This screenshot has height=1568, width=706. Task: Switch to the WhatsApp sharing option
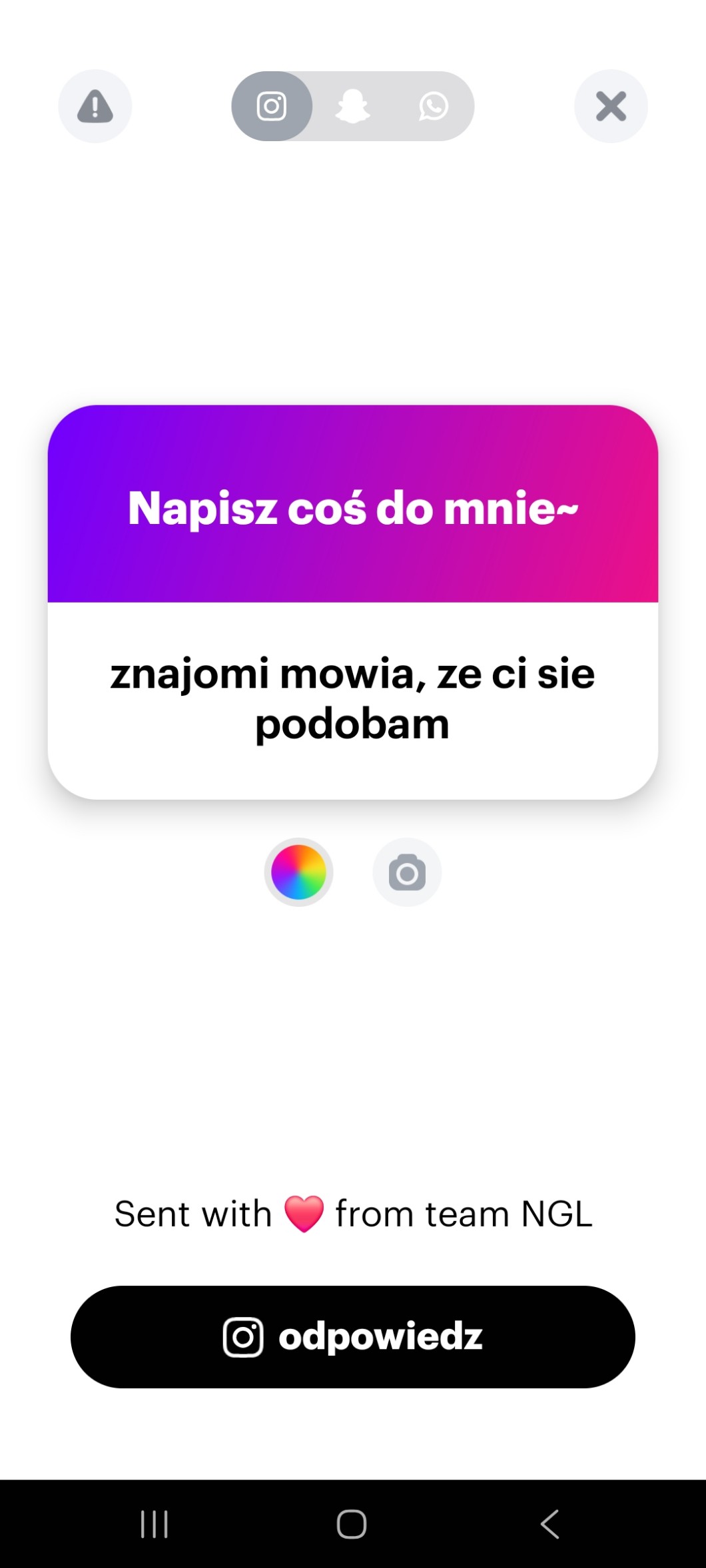(x=433, y=107)
